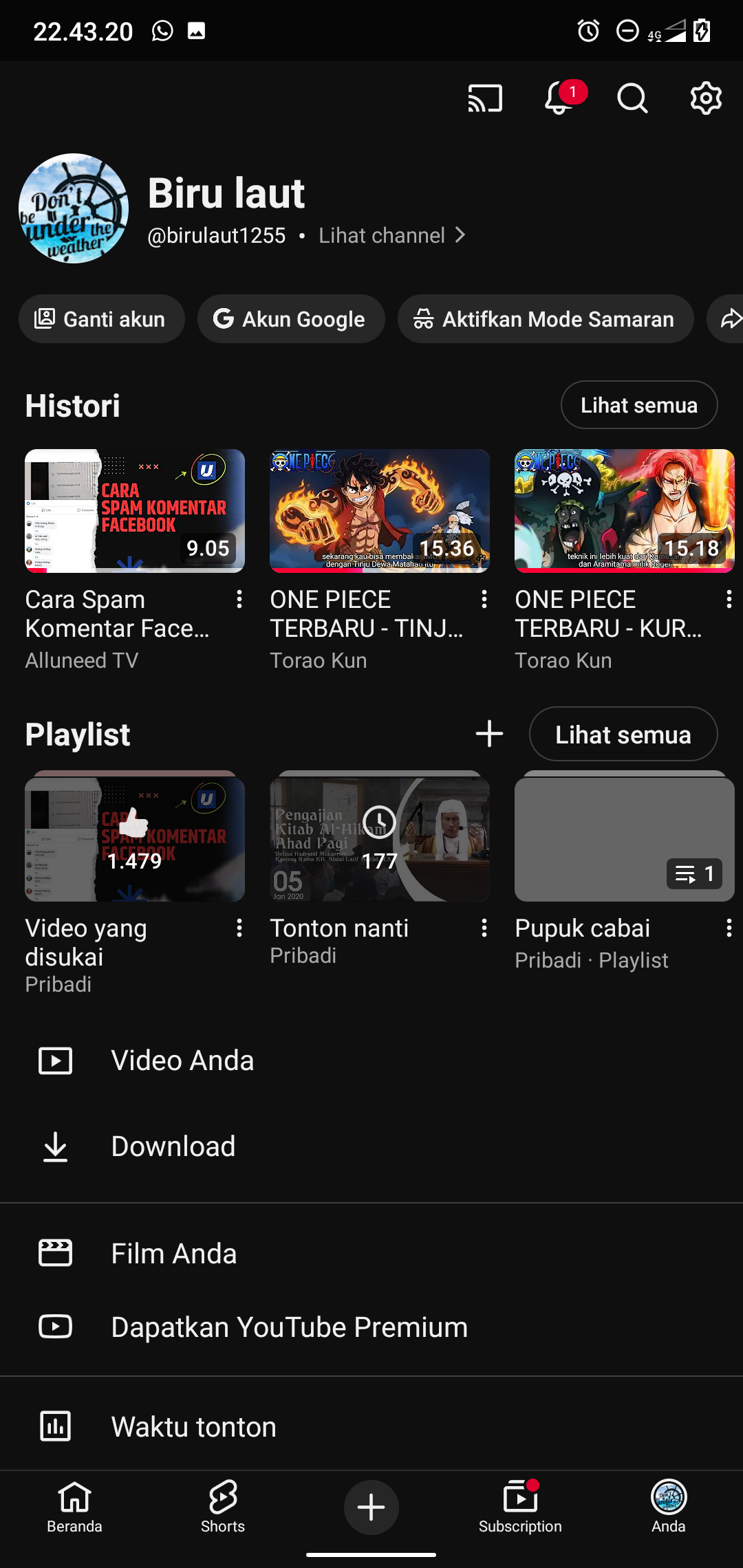Enable Aktifkan Mode Samaran
The height and width of the screenshot is (1568, 743).
click(545, 319)
